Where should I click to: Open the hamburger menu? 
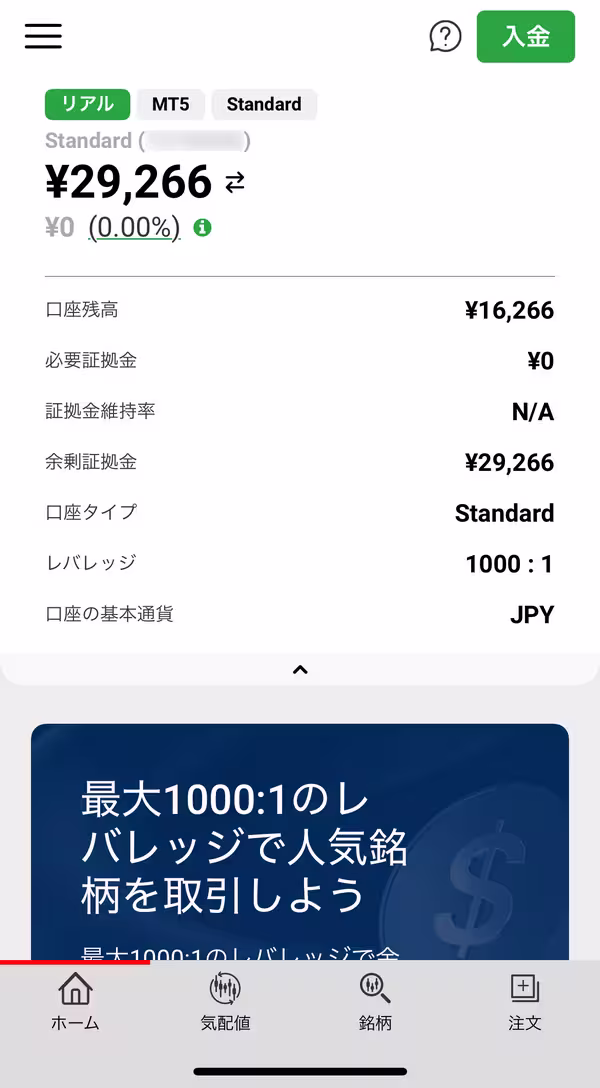coord(43,36)
